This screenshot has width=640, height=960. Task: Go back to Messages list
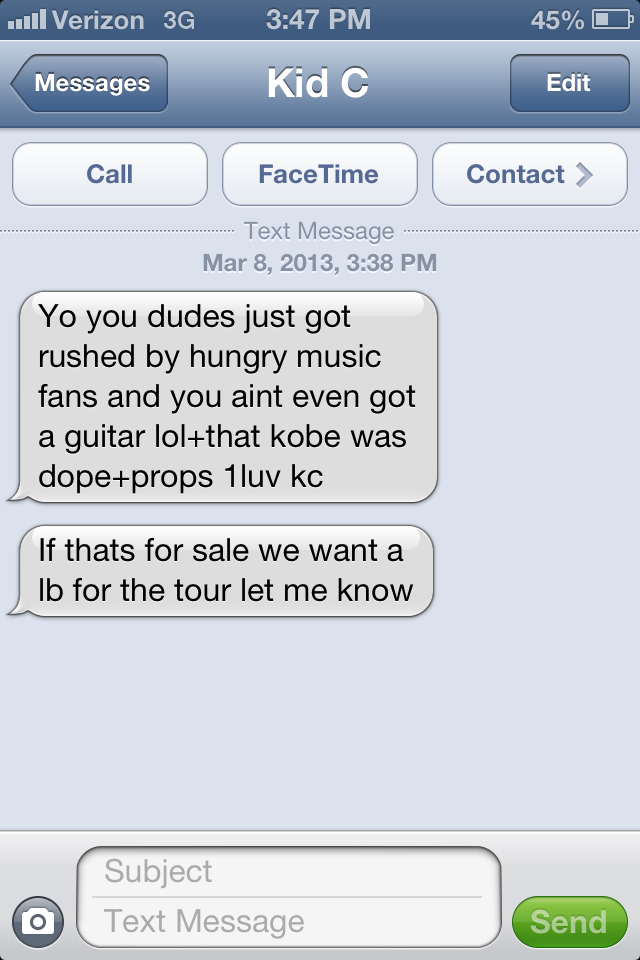90,84
